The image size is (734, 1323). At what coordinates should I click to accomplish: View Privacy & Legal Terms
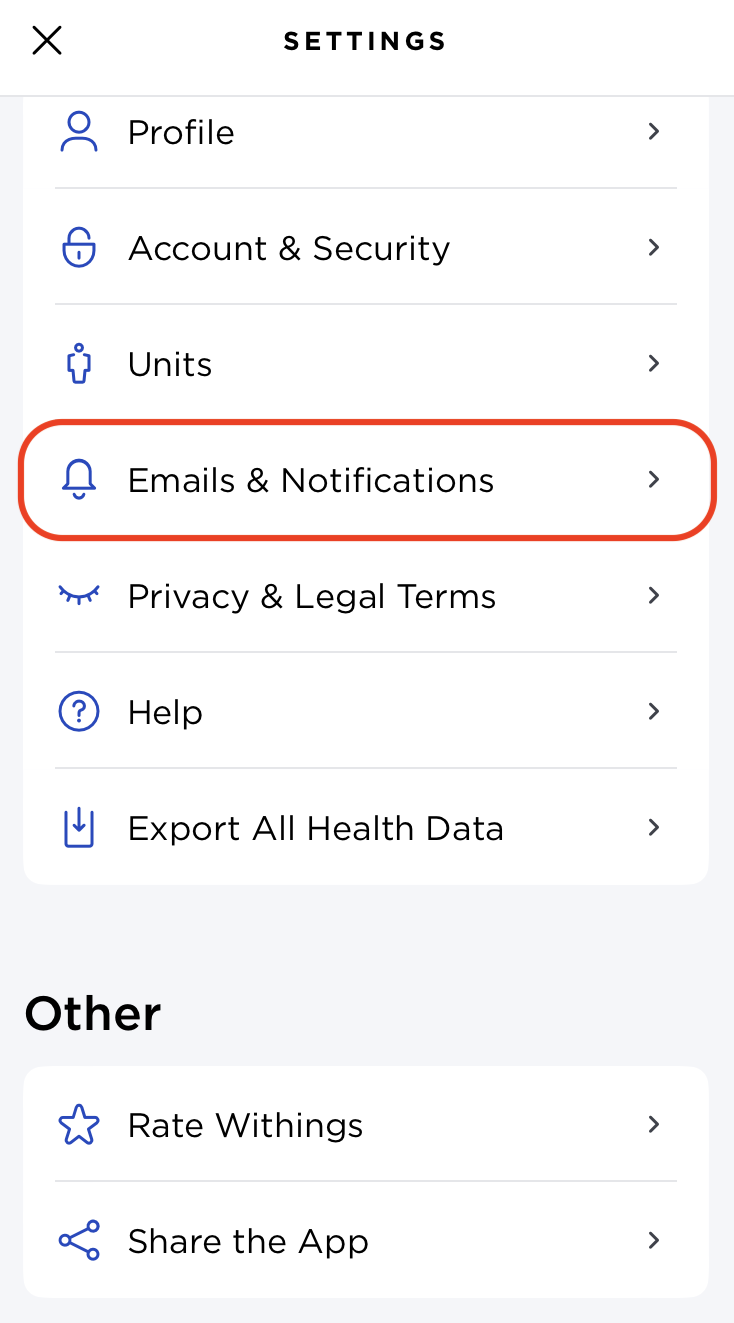[365, 596]
